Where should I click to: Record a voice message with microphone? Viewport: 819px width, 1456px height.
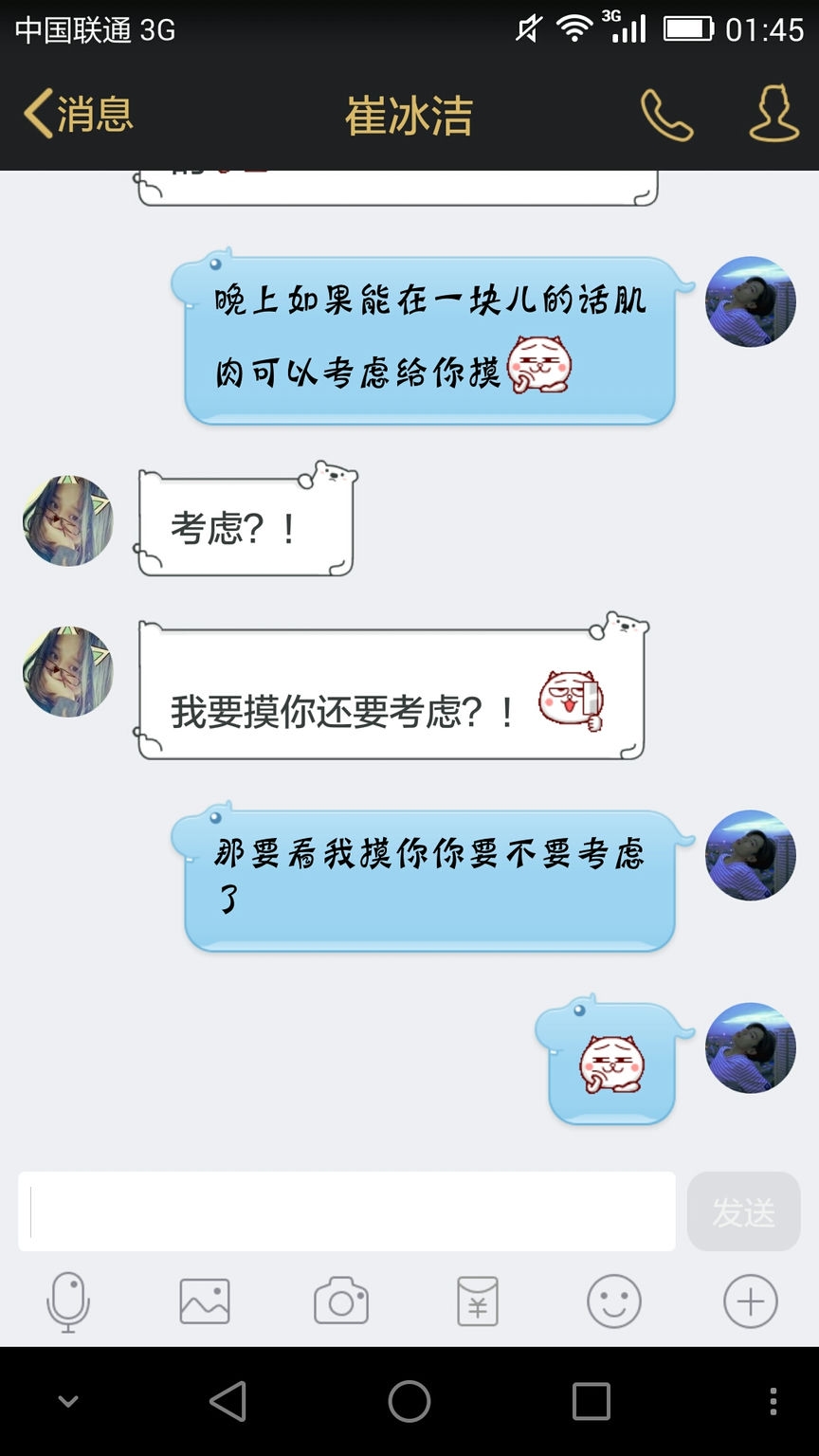[x=68, y=1302]
